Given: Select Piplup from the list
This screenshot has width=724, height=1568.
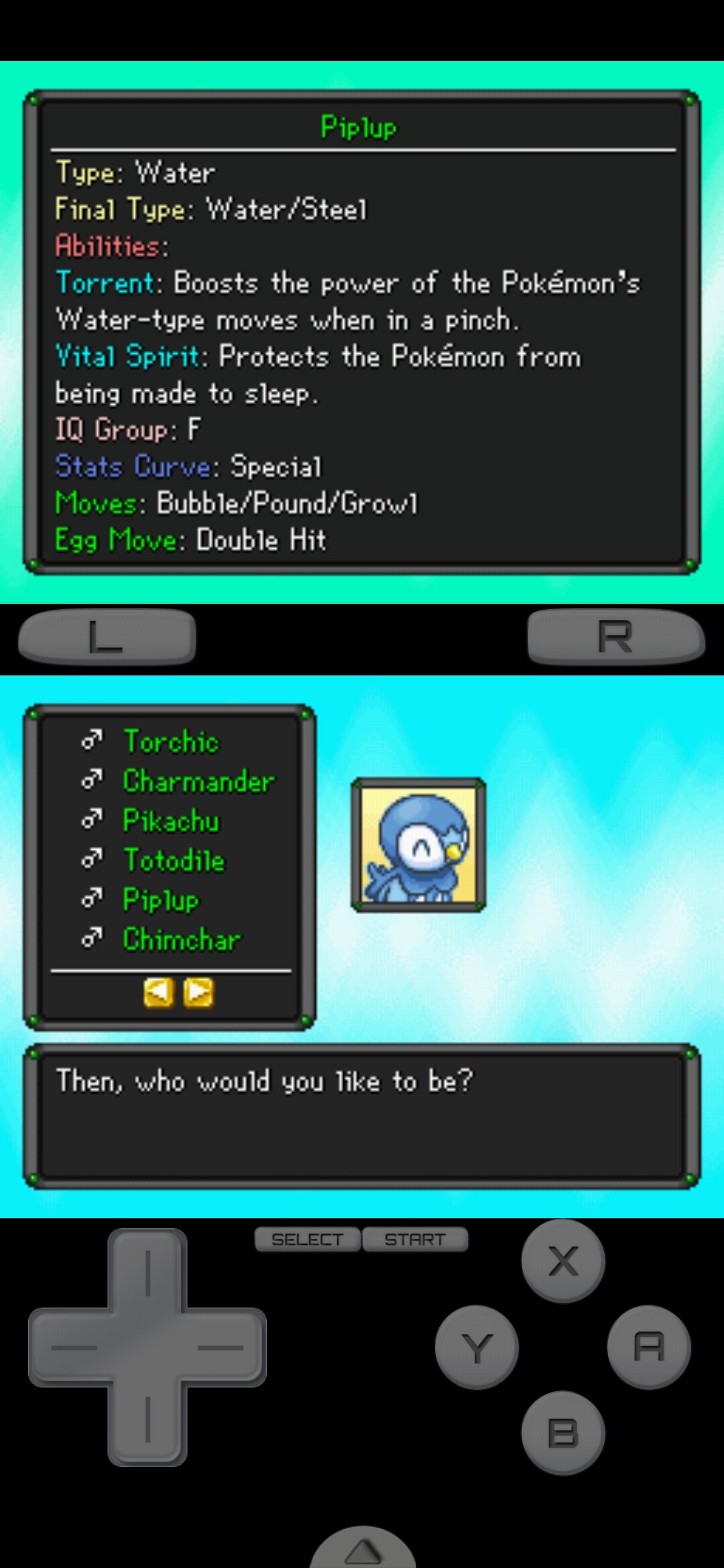Looking at the screenshot, I should [x=161, y=900].
